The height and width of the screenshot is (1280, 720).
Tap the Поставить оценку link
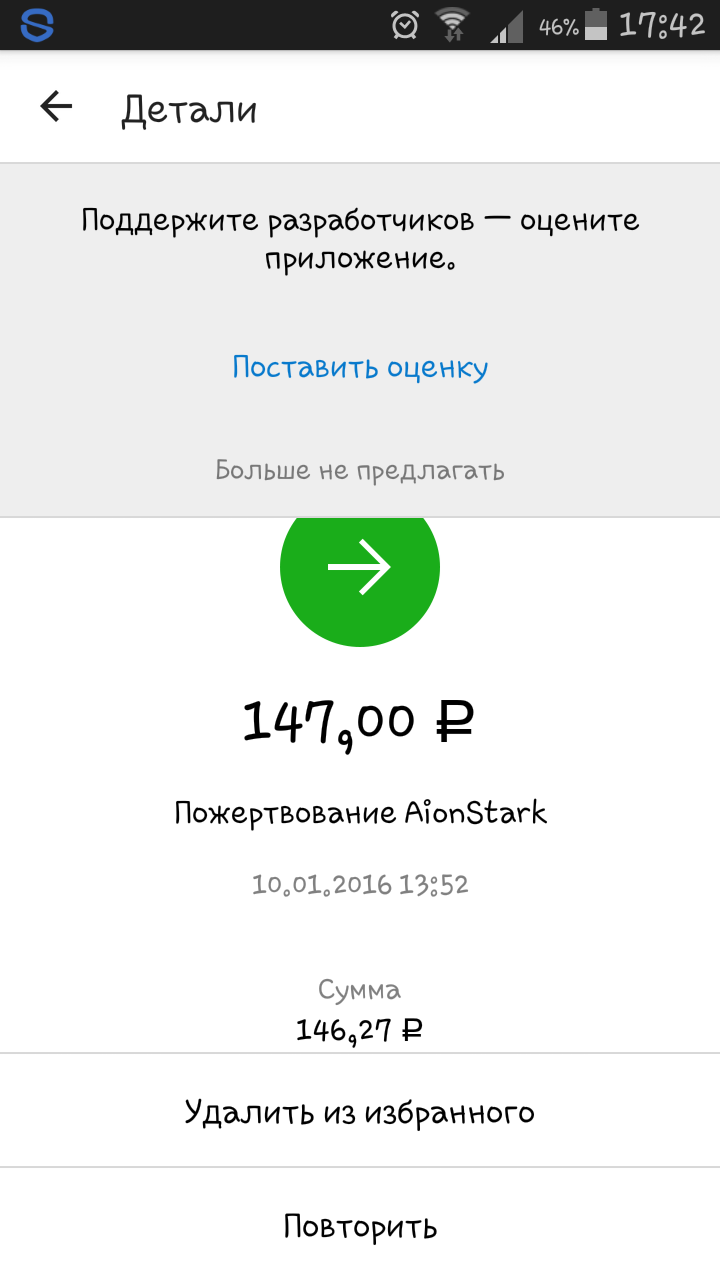point(360,367)
